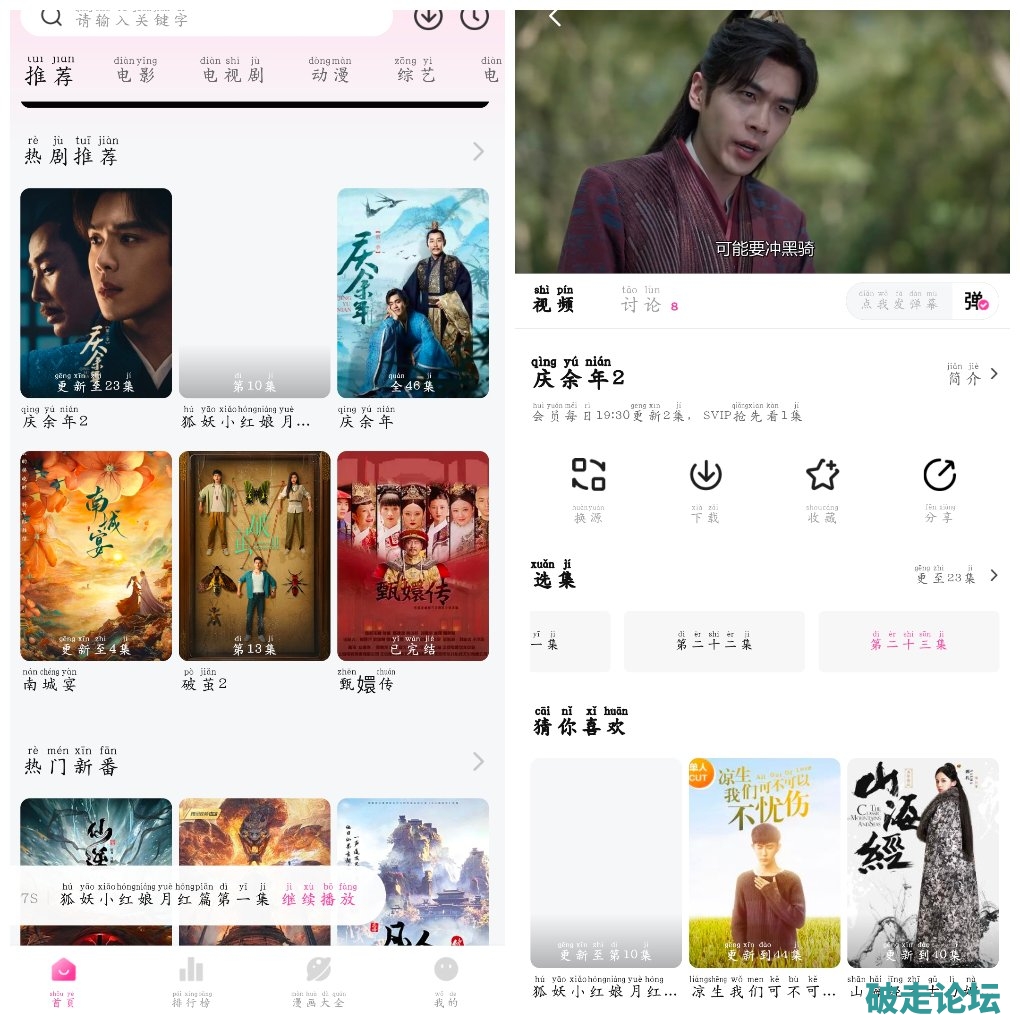Go to the 排行榜 tab

[x=191, y=982]
